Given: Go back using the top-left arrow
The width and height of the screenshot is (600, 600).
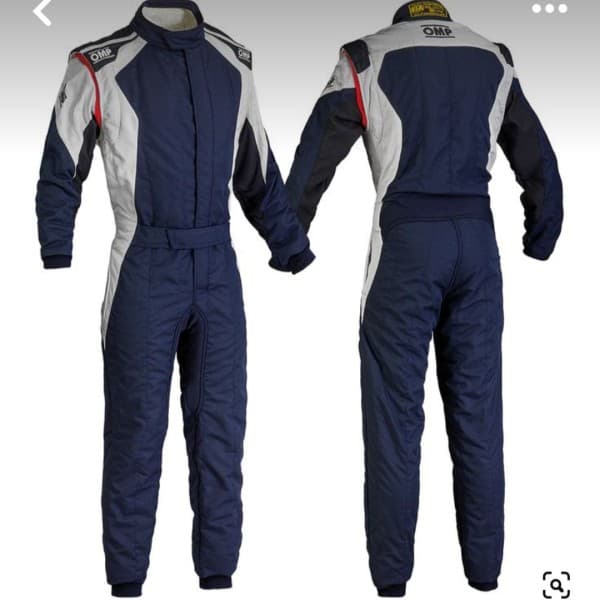Looking at the screenshot, I should coord(41,12).
